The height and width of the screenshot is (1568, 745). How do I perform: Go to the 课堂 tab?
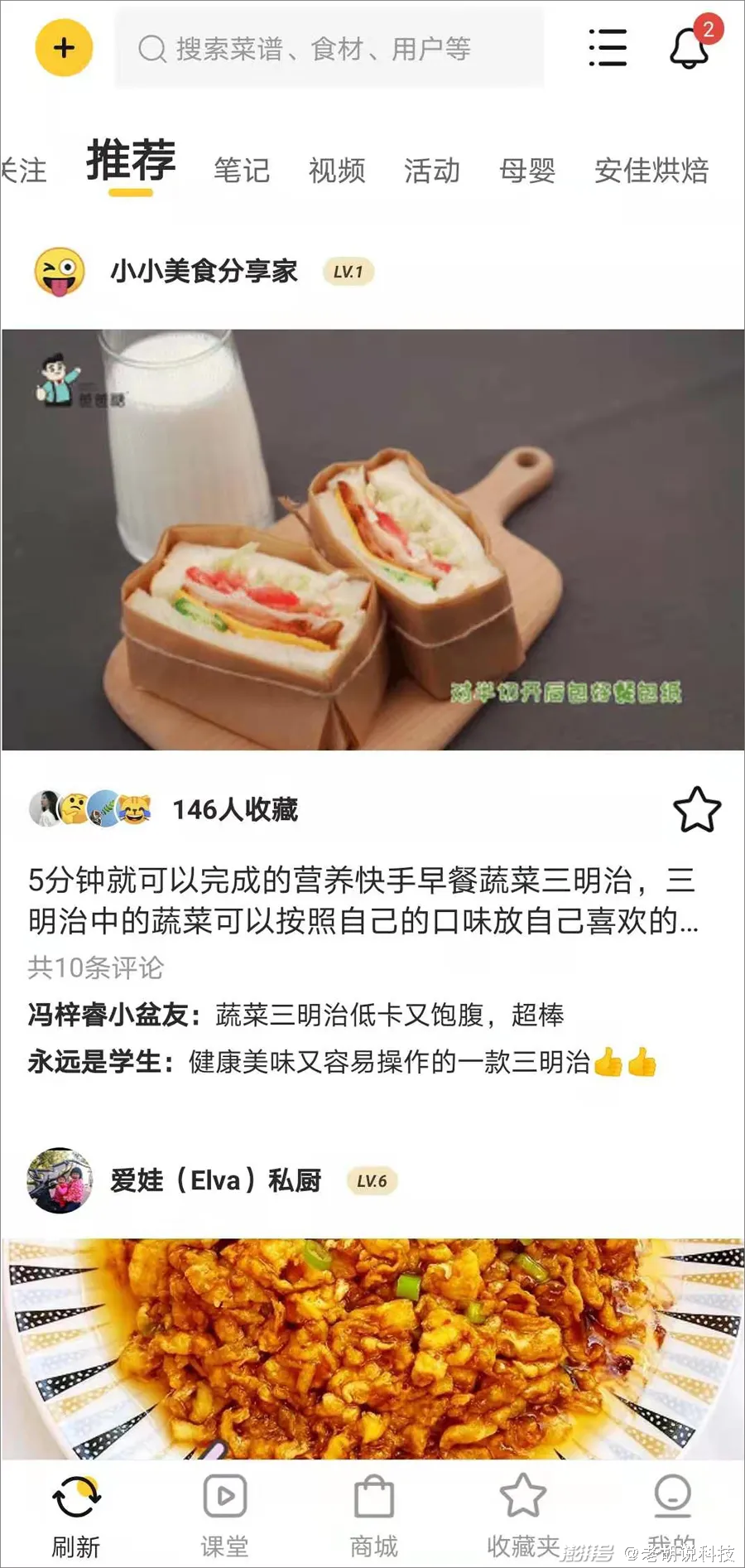coord(224,1515)
